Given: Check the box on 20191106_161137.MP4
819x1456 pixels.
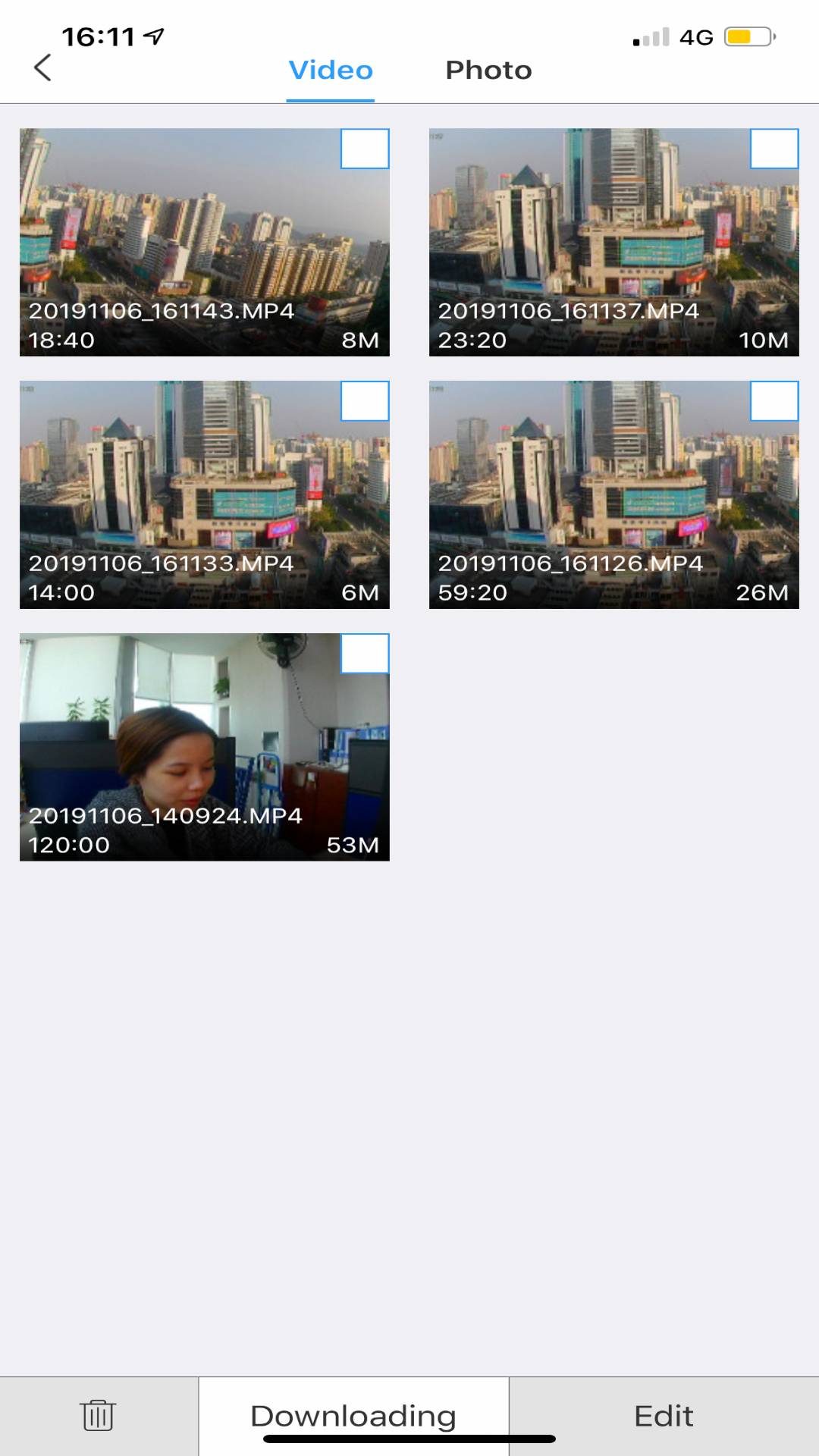Looking at the screenshot, I should (773, 149).
